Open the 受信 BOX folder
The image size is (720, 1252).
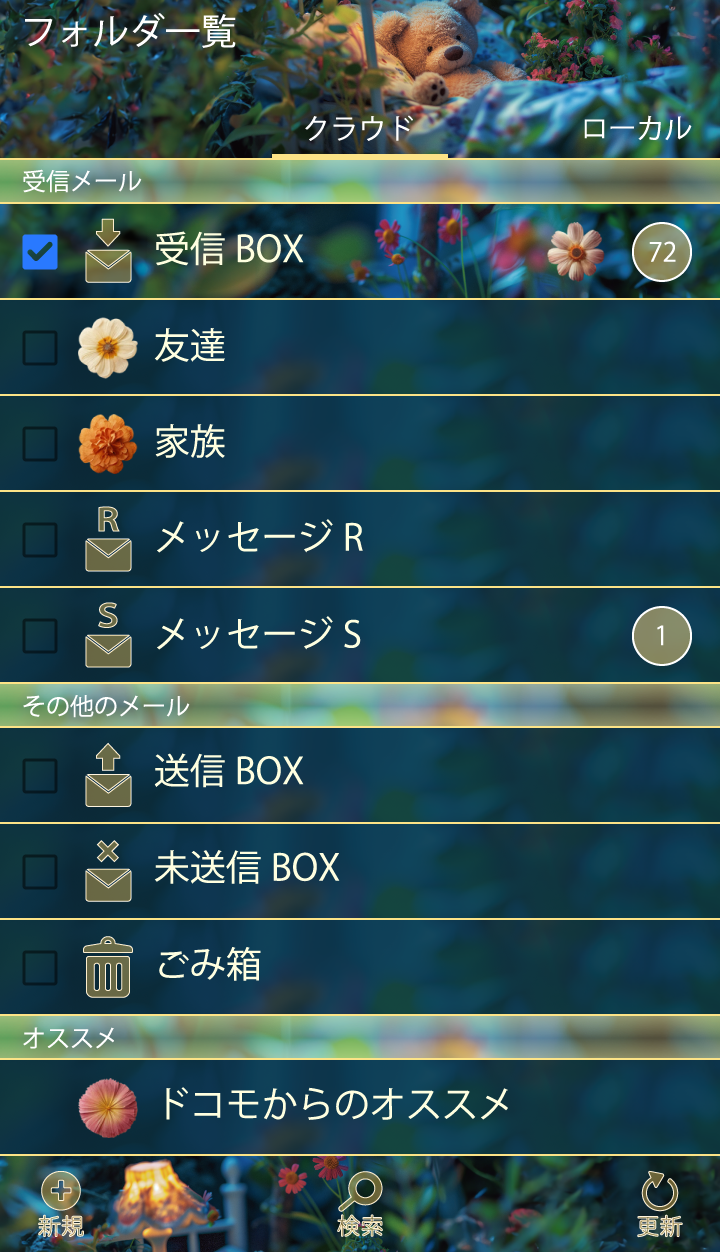230,250
